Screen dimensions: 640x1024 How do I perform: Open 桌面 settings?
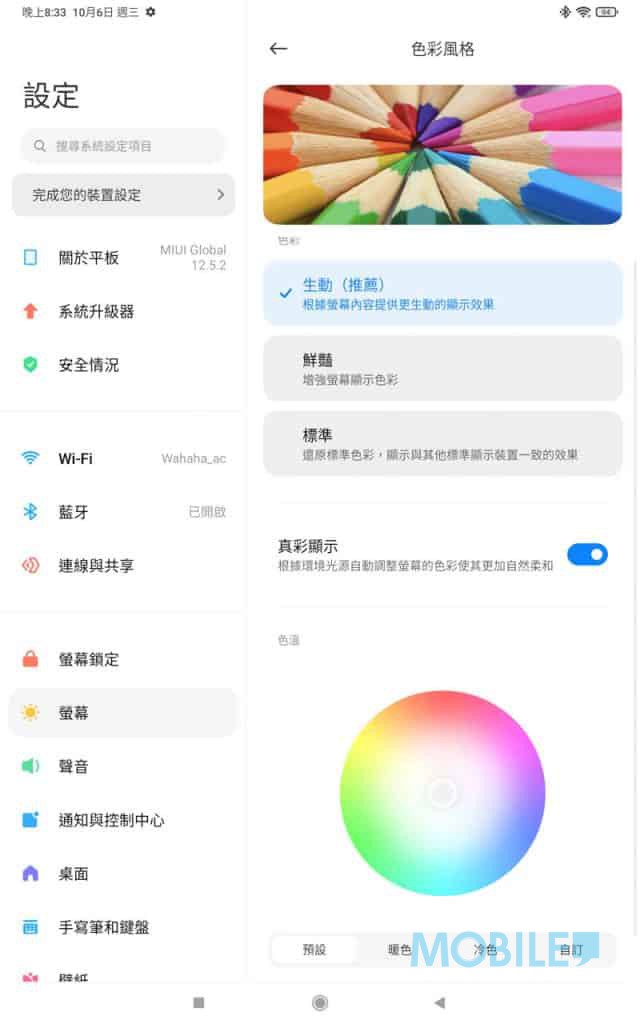pos(123,874)
